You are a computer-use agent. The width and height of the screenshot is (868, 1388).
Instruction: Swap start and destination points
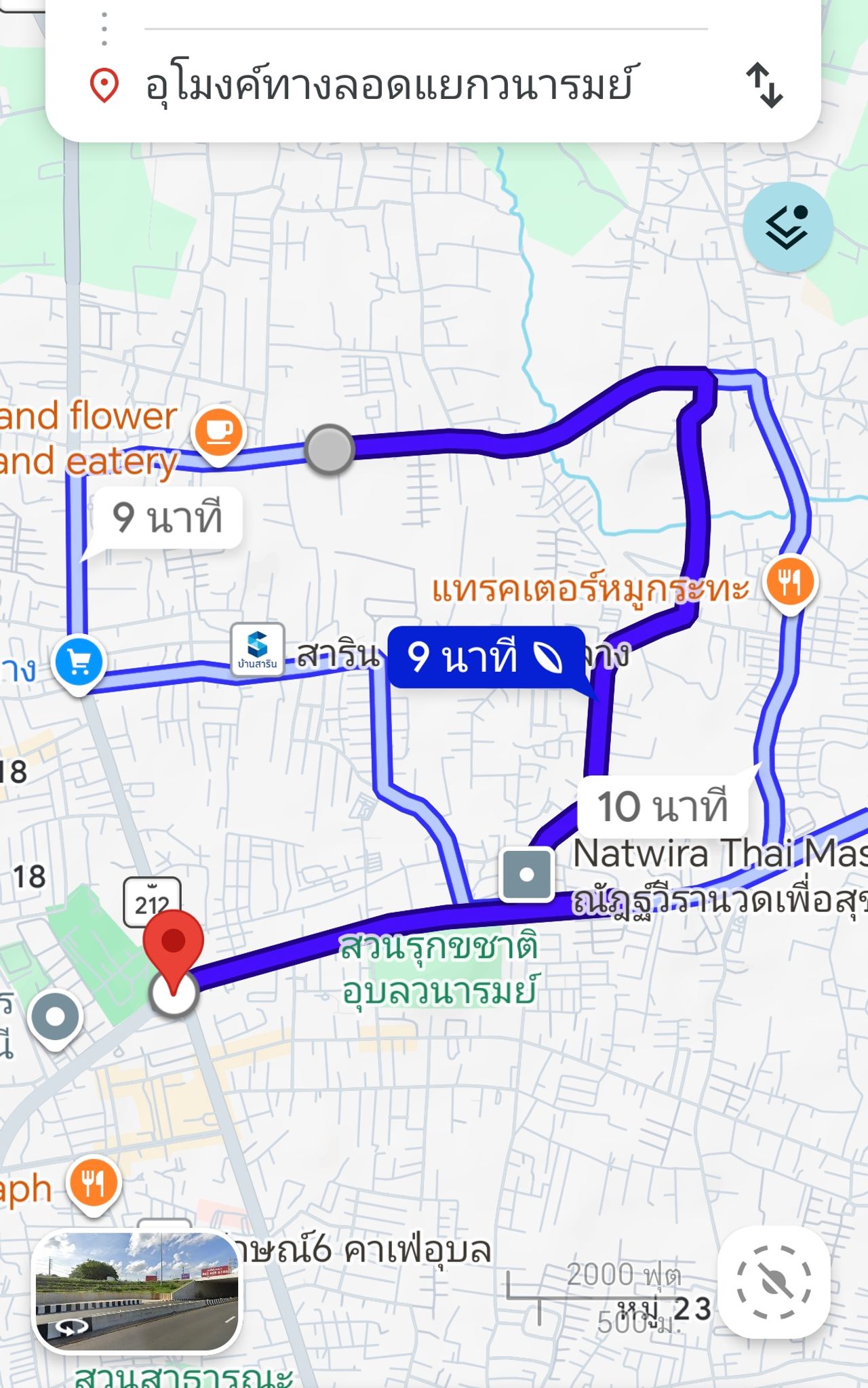[x=764, y=85]
